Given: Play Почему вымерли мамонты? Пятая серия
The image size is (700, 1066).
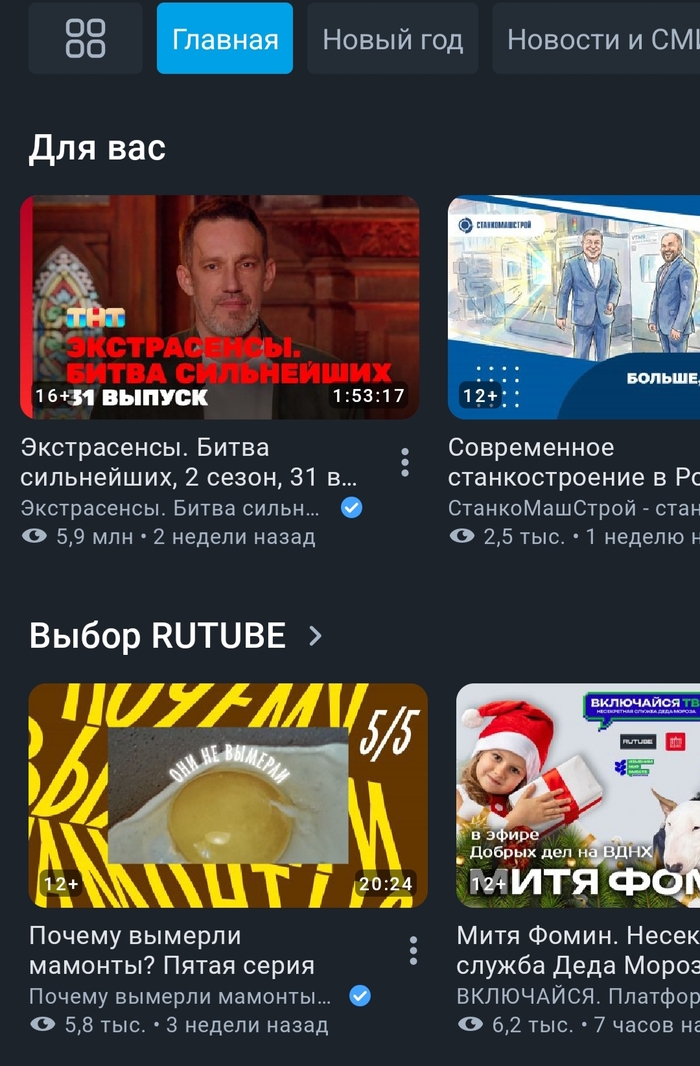Looking at the screenshot, I should click(228, 795).
